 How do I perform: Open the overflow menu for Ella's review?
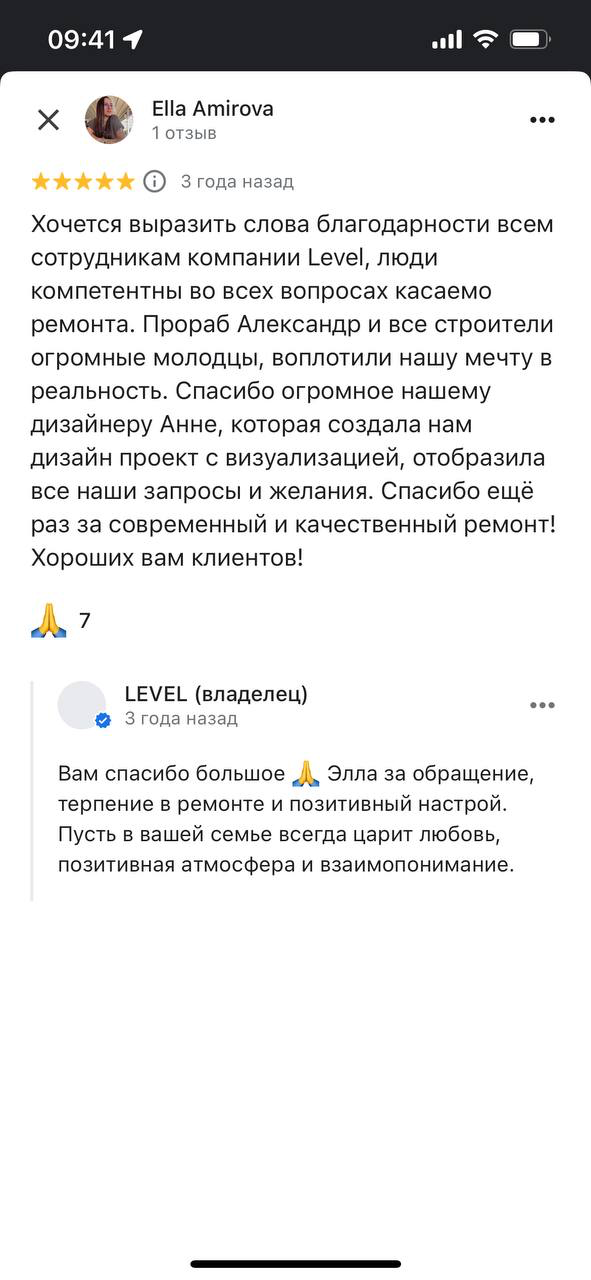click(x=542, y=120)
